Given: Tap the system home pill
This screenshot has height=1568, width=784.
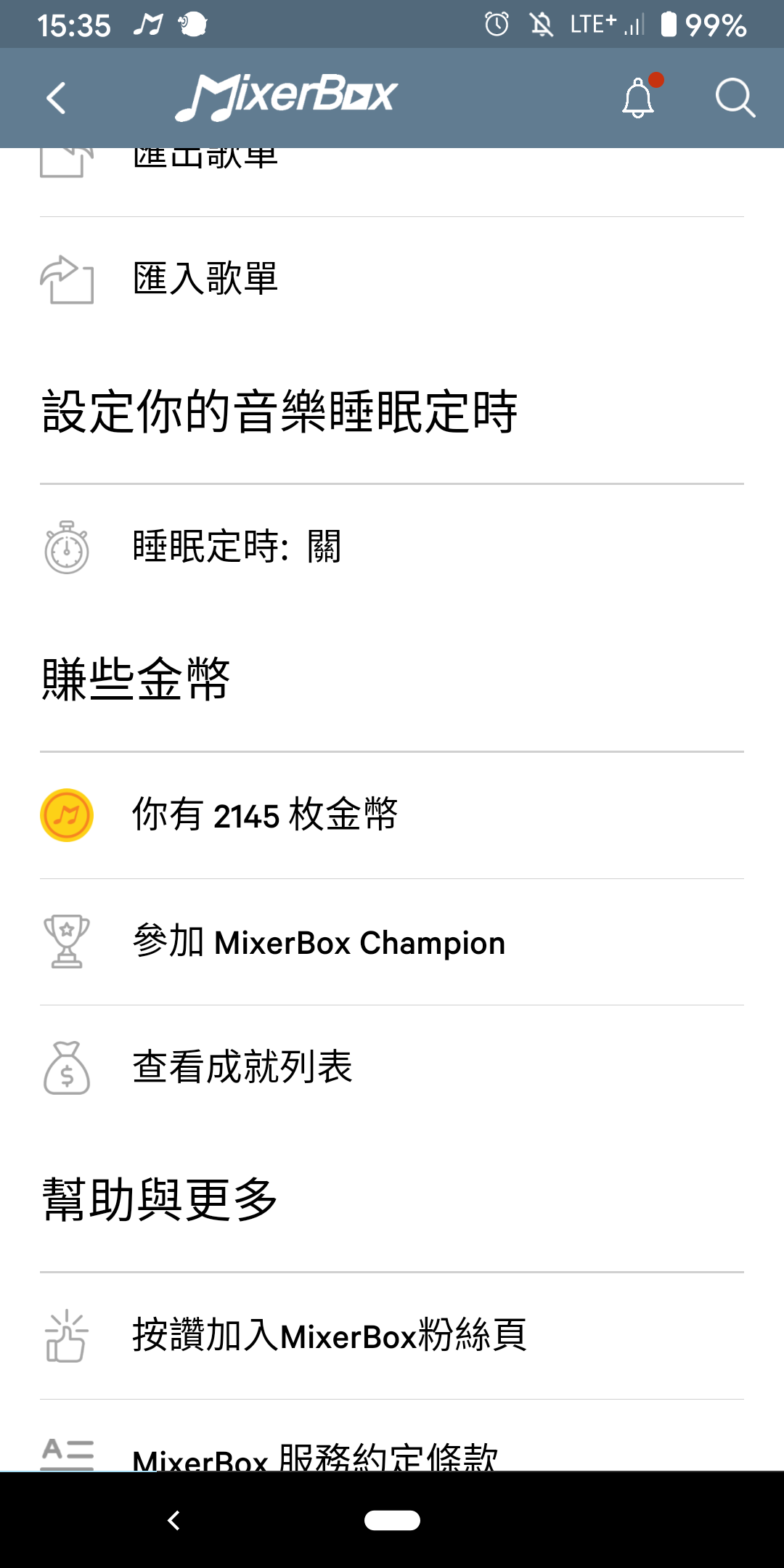Looking at the screenshot, I should pos(392,1520).
